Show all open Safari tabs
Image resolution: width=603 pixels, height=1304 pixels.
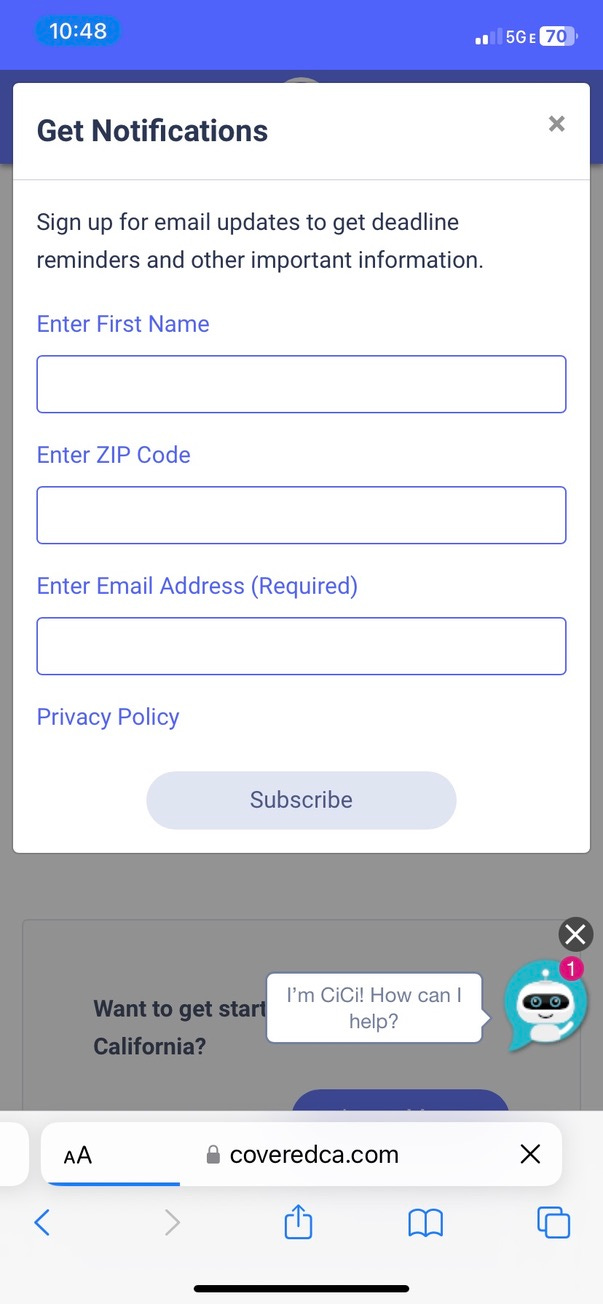(553, 1222)
